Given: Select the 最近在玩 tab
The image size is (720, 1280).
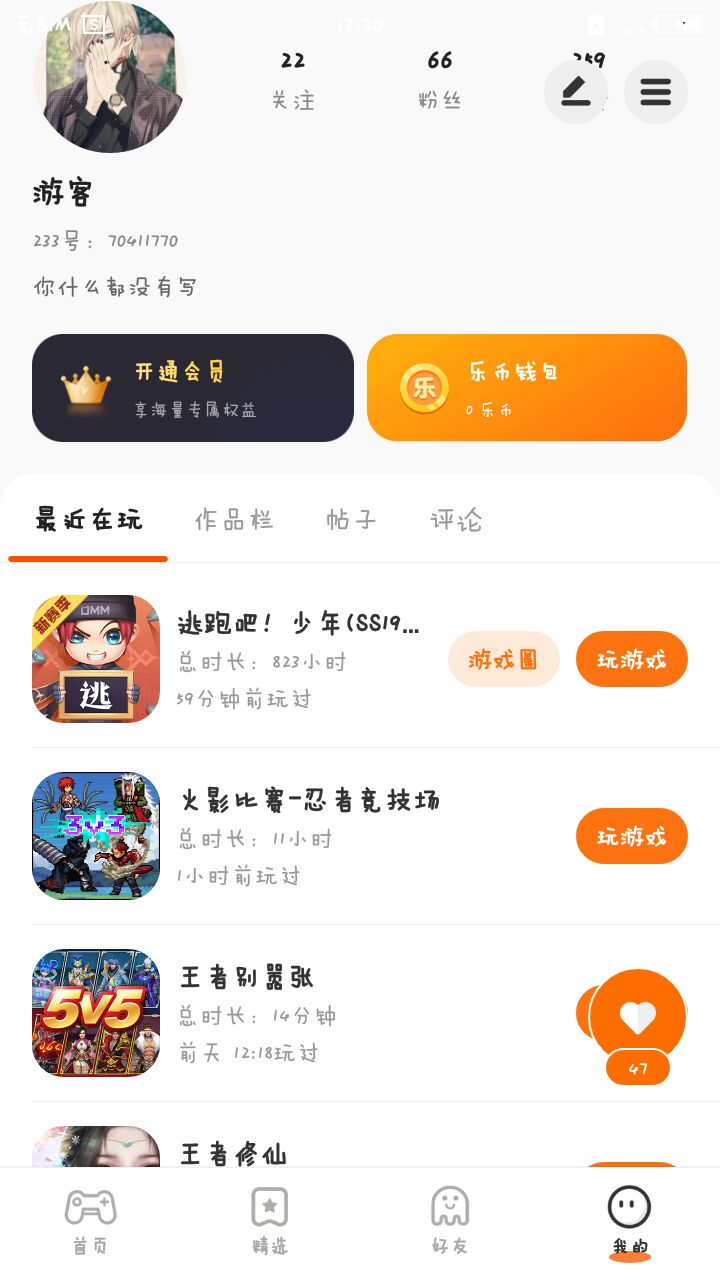Looking at the screenshot, I should click(88, 520).
